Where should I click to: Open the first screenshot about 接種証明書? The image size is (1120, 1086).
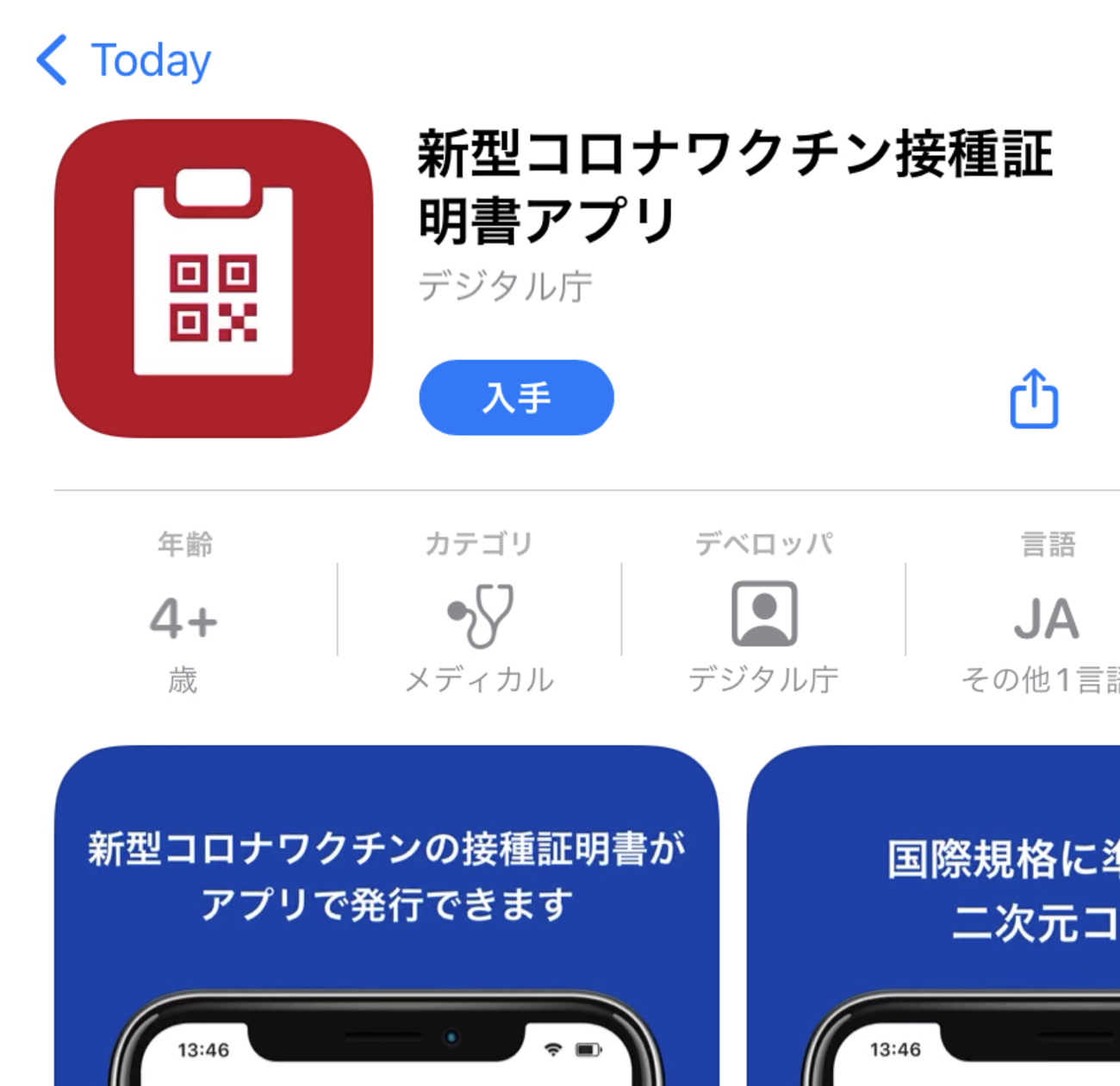386,913
